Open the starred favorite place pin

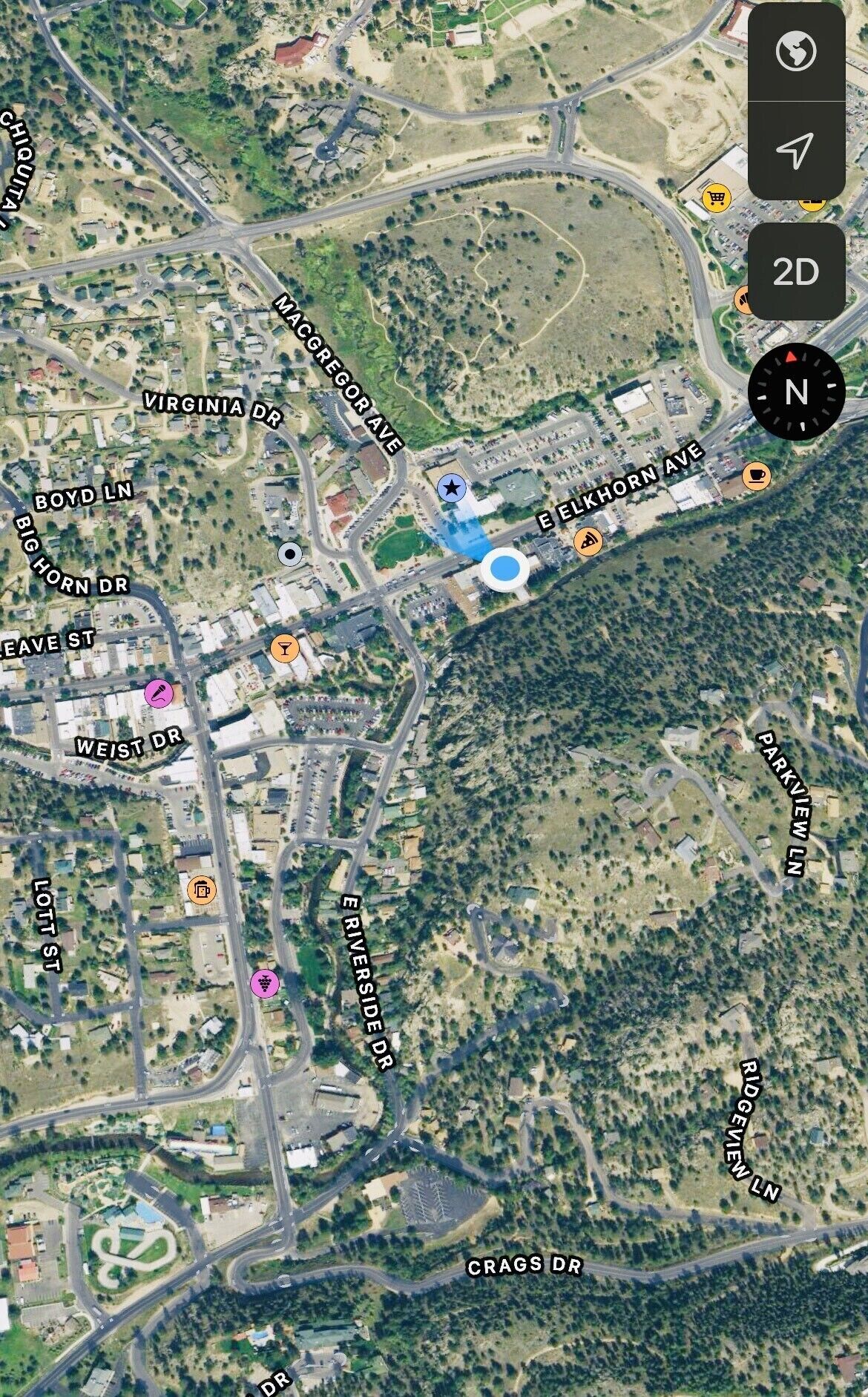[452, 488]
